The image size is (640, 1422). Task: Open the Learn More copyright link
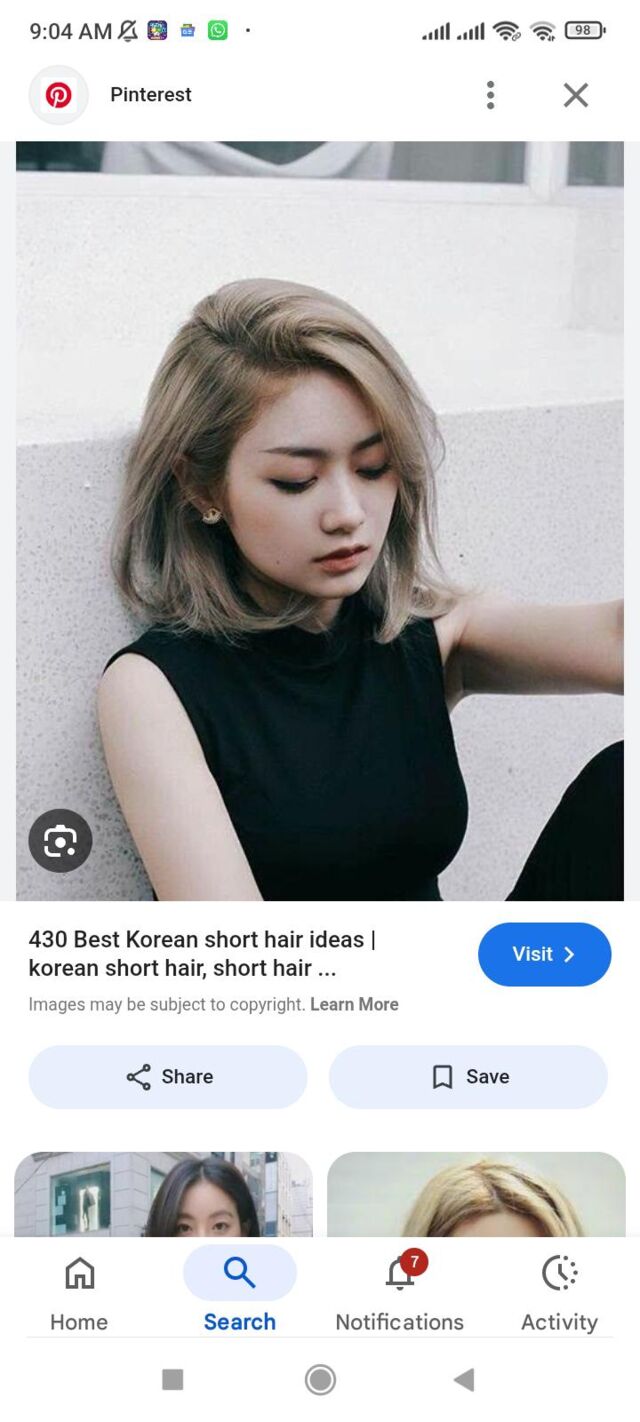click(354, 1004)
